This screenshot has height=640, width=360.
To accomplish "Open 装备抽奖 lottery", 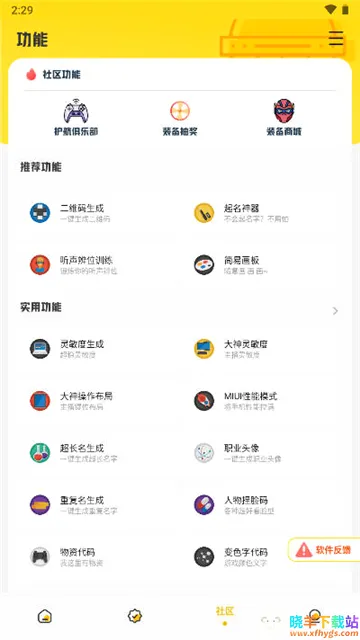I will tap(180, 119).
